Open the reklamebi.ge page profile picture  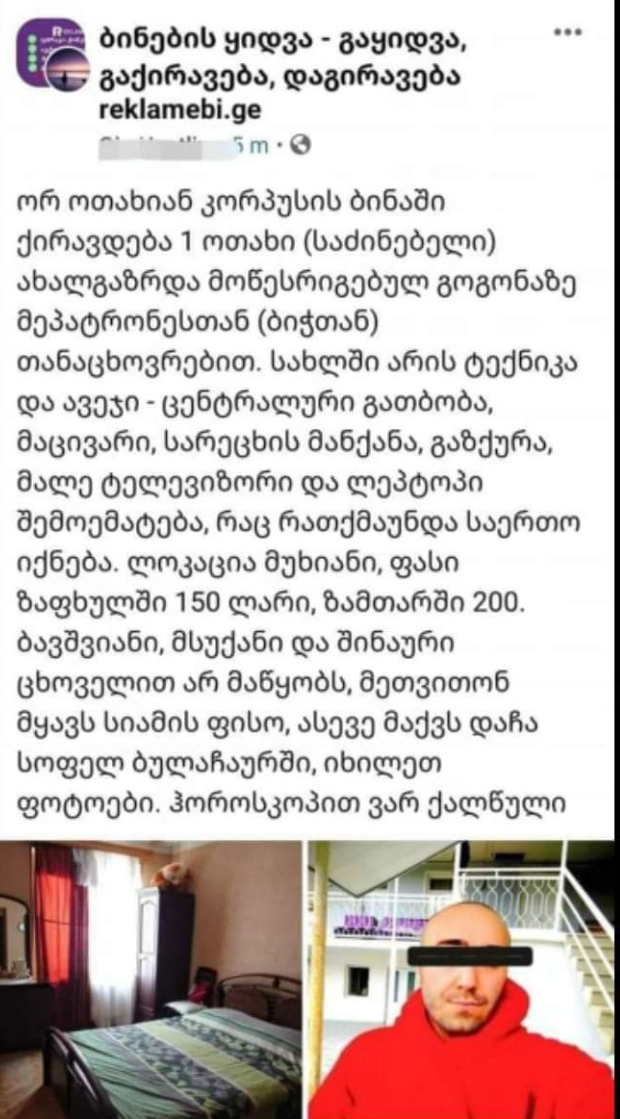point(54,58)
